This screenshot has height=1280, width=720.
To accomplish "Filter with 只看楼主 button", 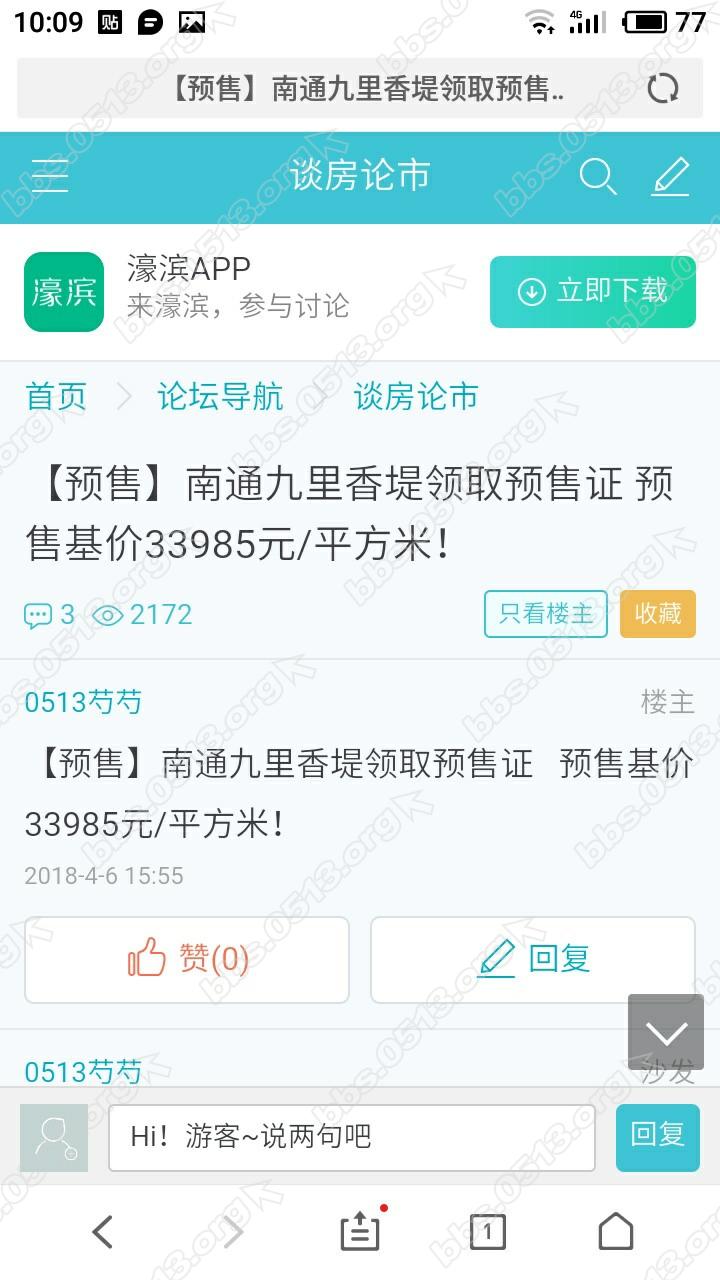I will tap(545, 614).
